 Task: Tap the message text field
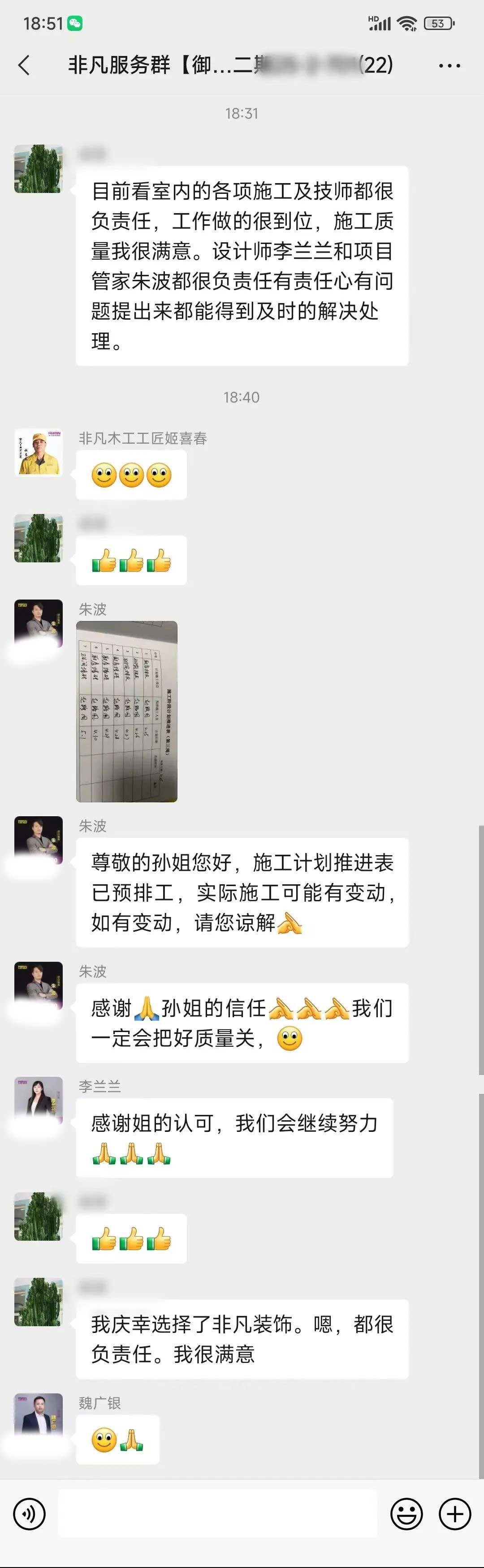coord(216,1514)
